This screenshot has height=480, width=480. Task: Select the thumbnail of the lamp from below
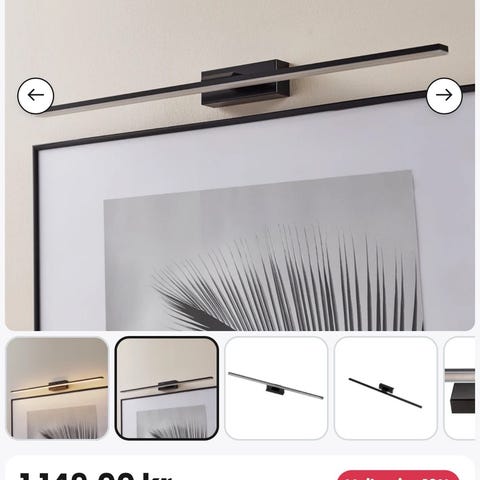276,388
